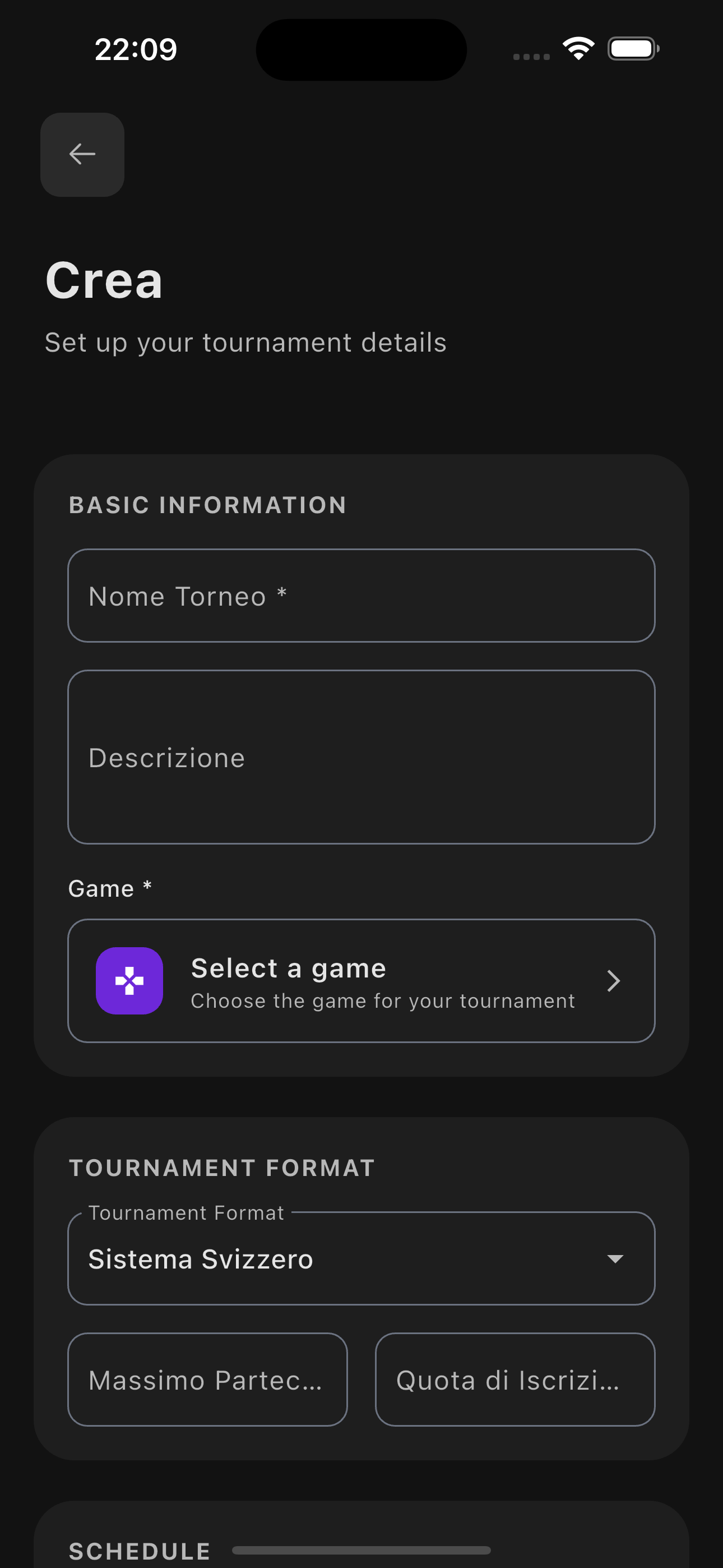Viewport: 723px width, 1568px height.
Task: Tap the Massimo Partecipanti field
Action: (x=207, y=1381)
